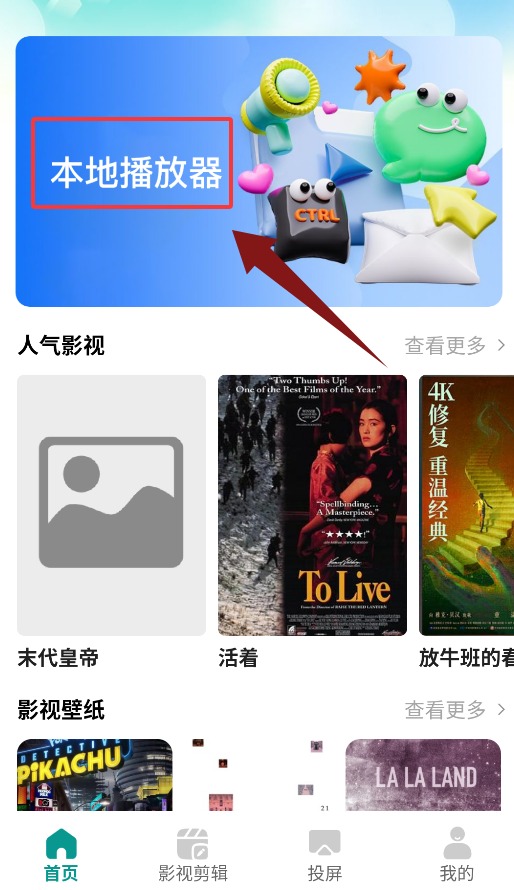Switch to the 投屏 casting tab
The image size is (514, 890).
(x=325, y=855)
